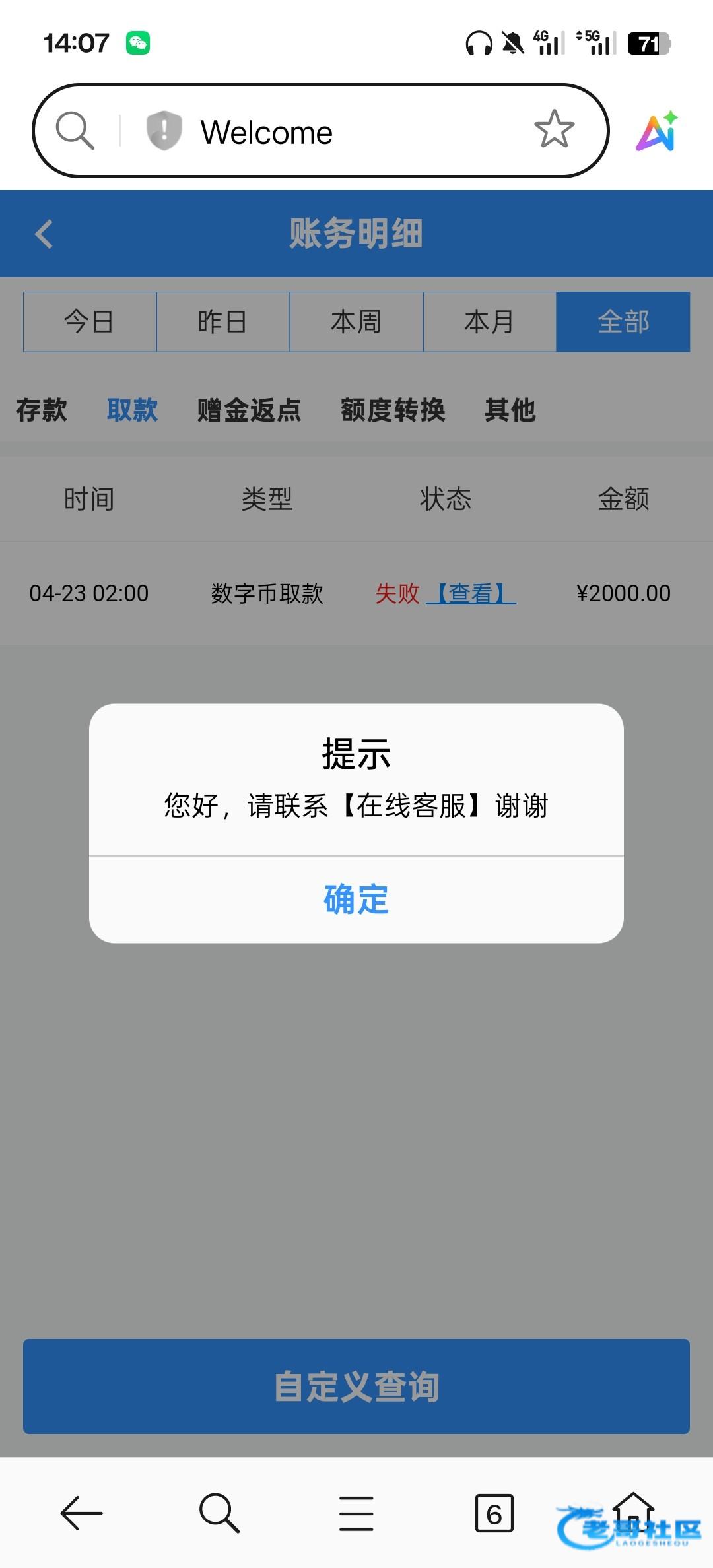Screen dimensions: 713x1568
Task: Open the browser AI assistant
Action: 657,131
